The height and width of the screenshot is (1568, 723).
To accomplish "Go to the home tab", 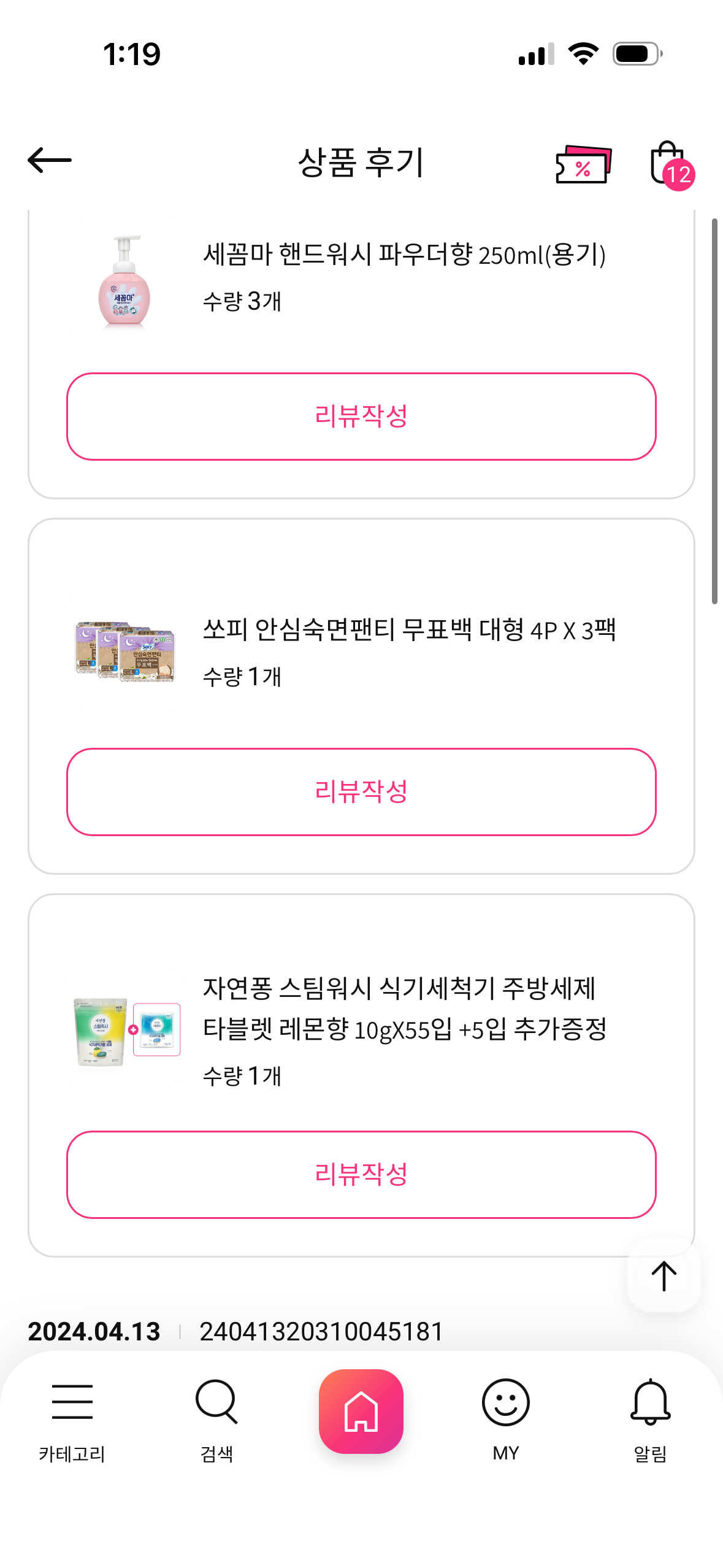I will tap(361, 1411).
